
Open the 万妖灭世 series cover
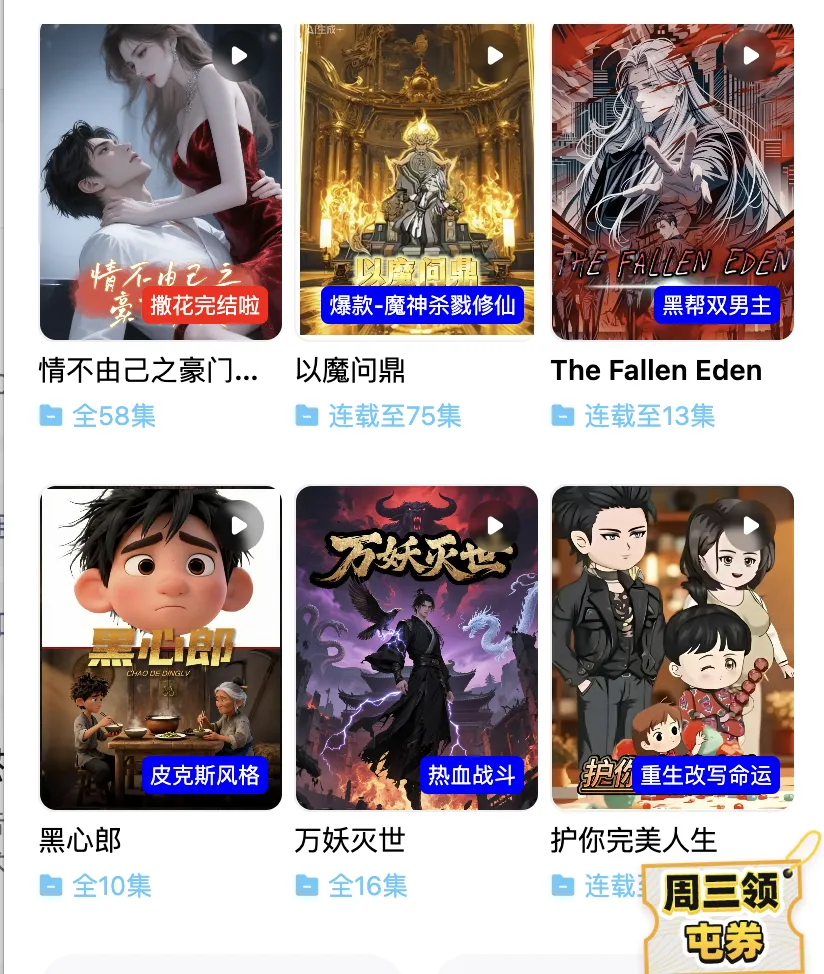click(416, 647)
